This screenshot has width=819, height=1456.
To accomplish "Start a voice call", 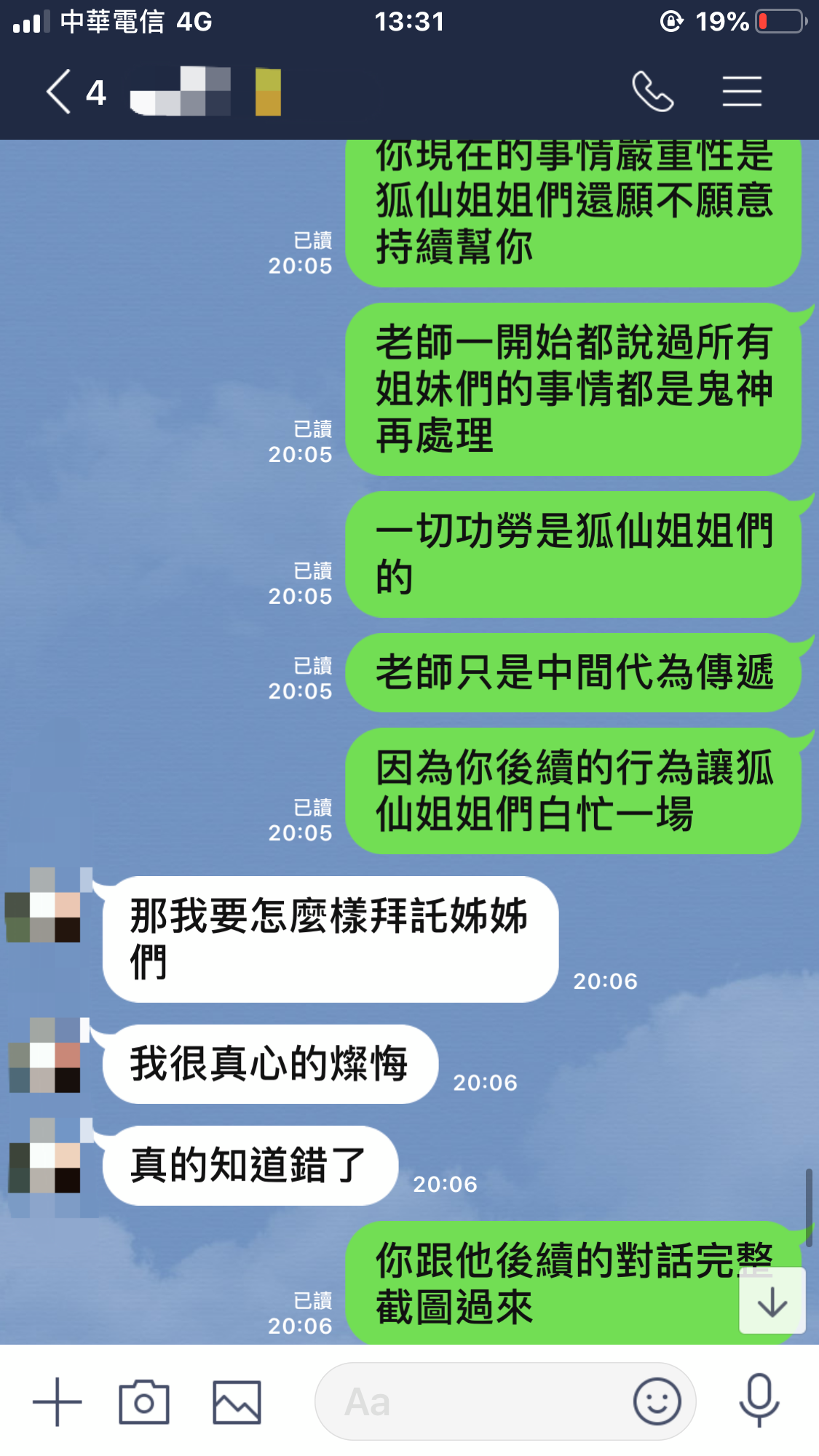I will (652, 92).
